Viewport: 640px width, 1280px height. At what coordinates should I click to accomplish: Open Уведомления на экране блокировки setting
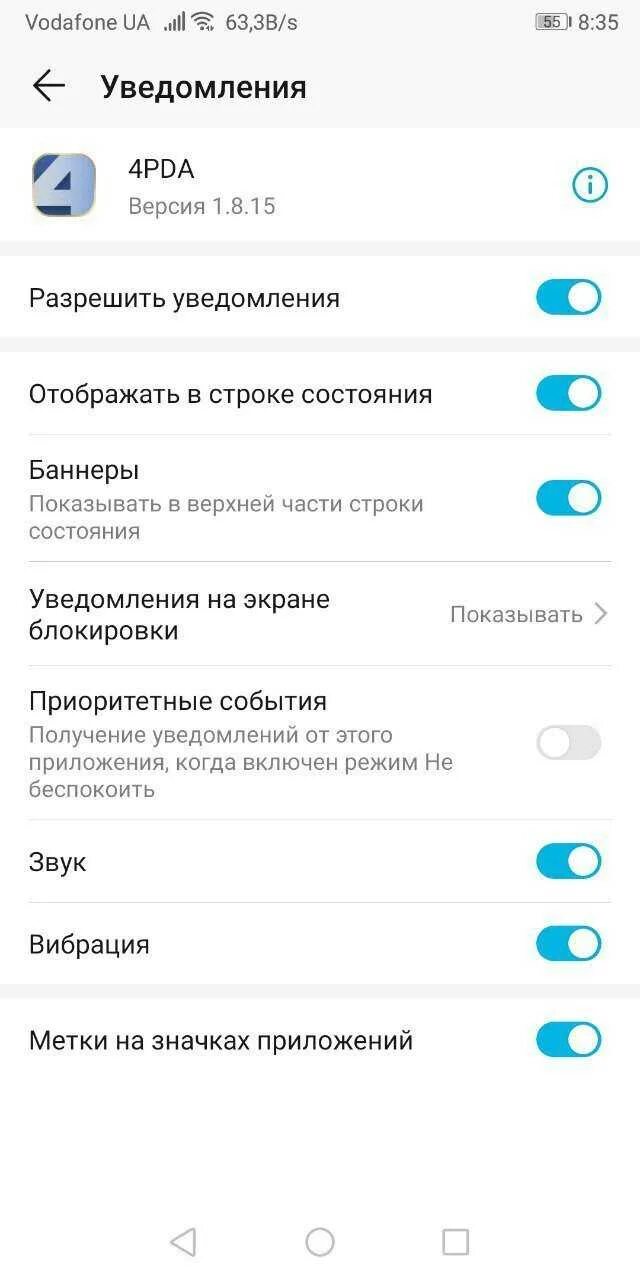pos(320,615)
